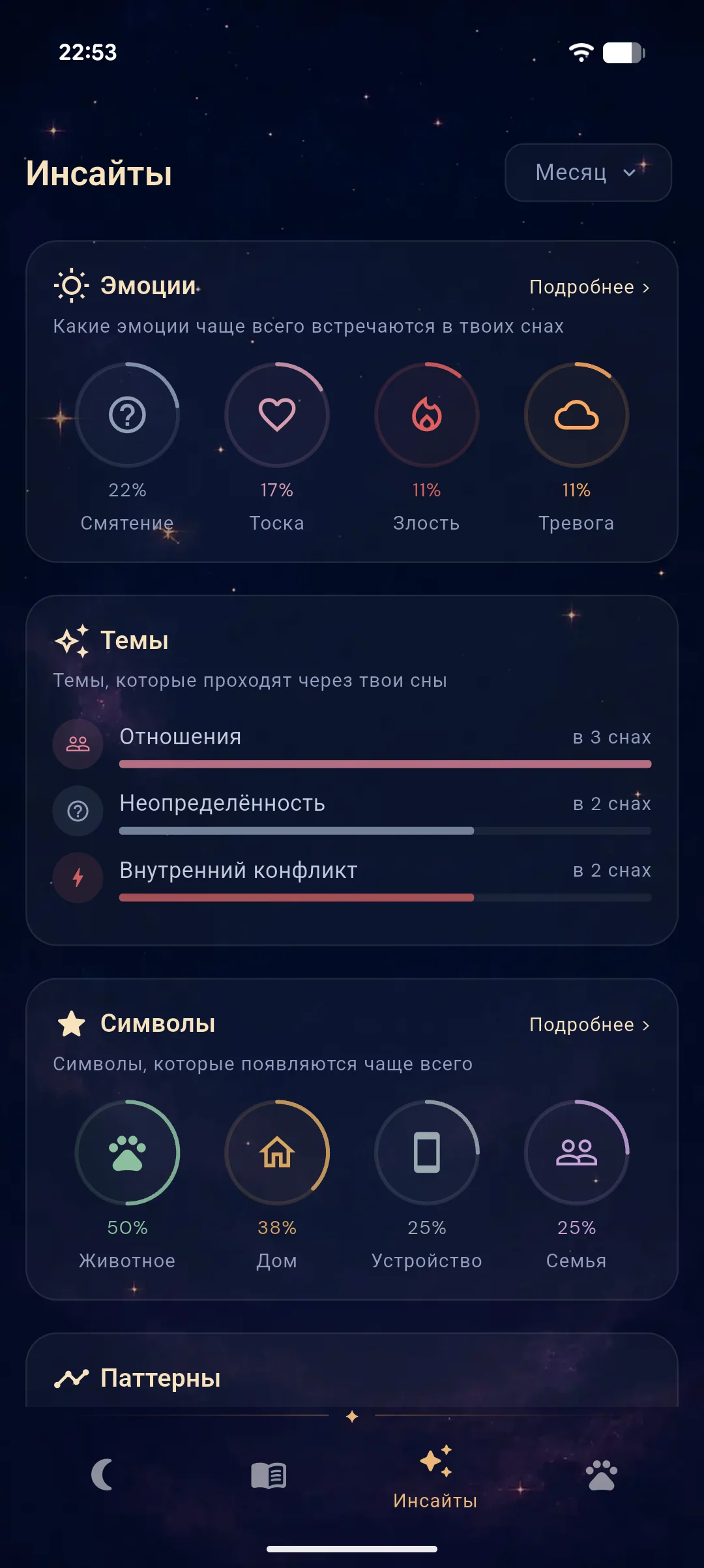Tap the Устройство symbol circle
This screenshot has height=1568, width=704.
(x=427, y=1153)
